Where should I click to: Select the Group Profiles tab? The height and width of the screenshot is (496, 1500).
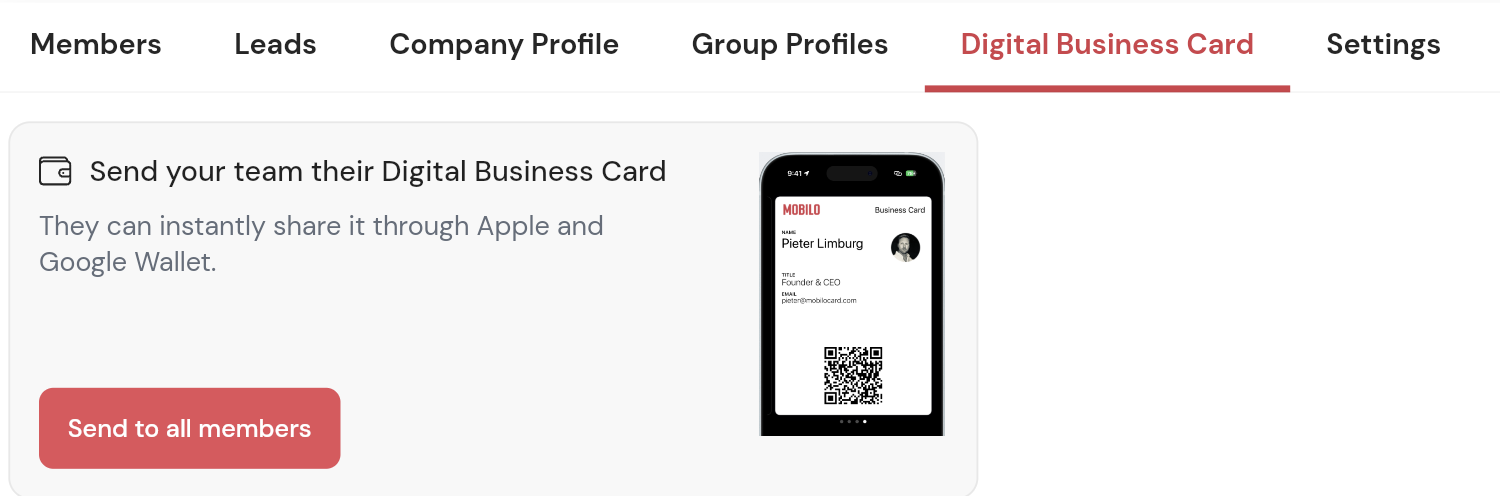[790, 45]
